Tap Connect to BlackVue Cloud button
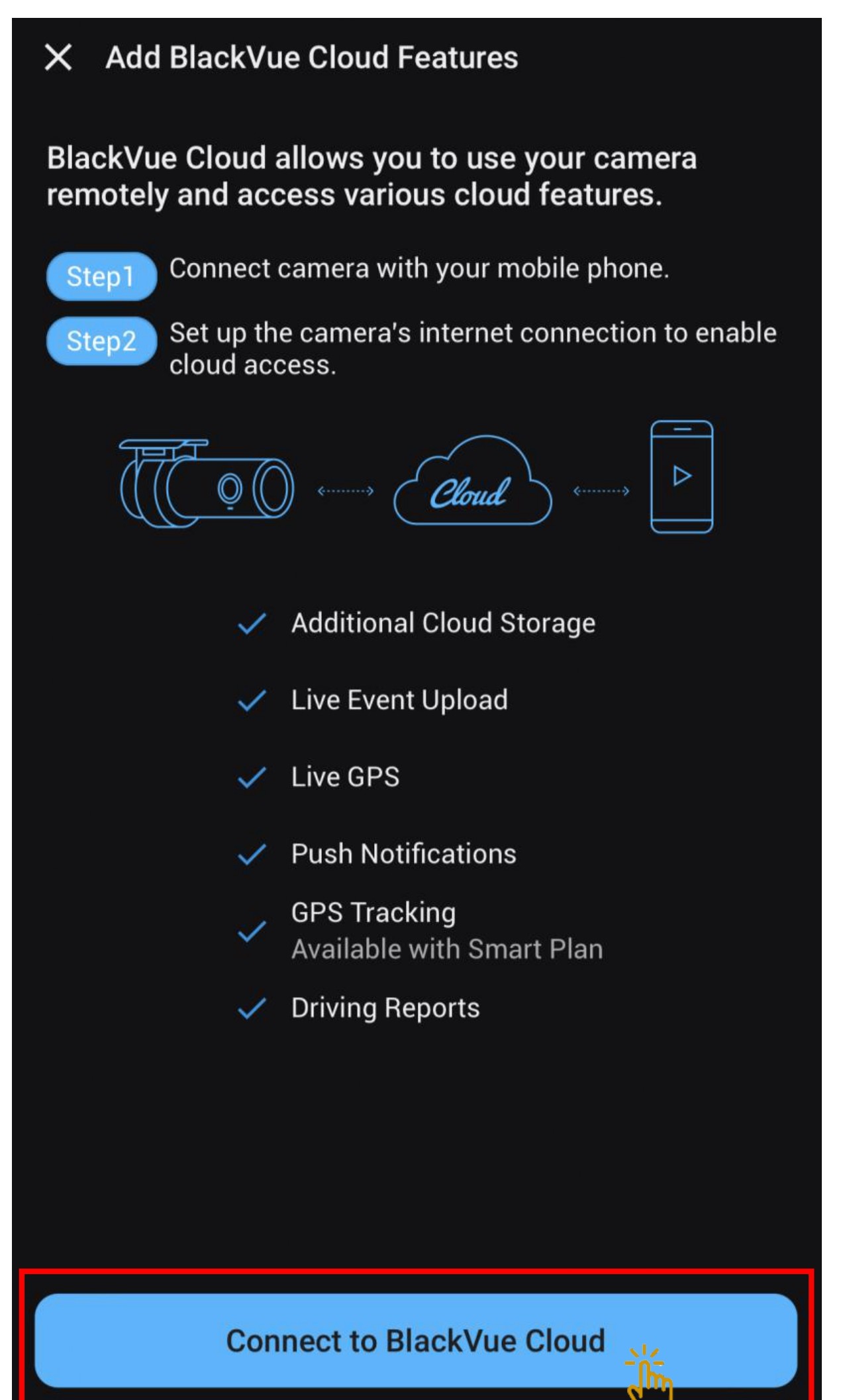Image resolution: width=843 pixels, height=1400 pixels. click(x=415, y=1340)
